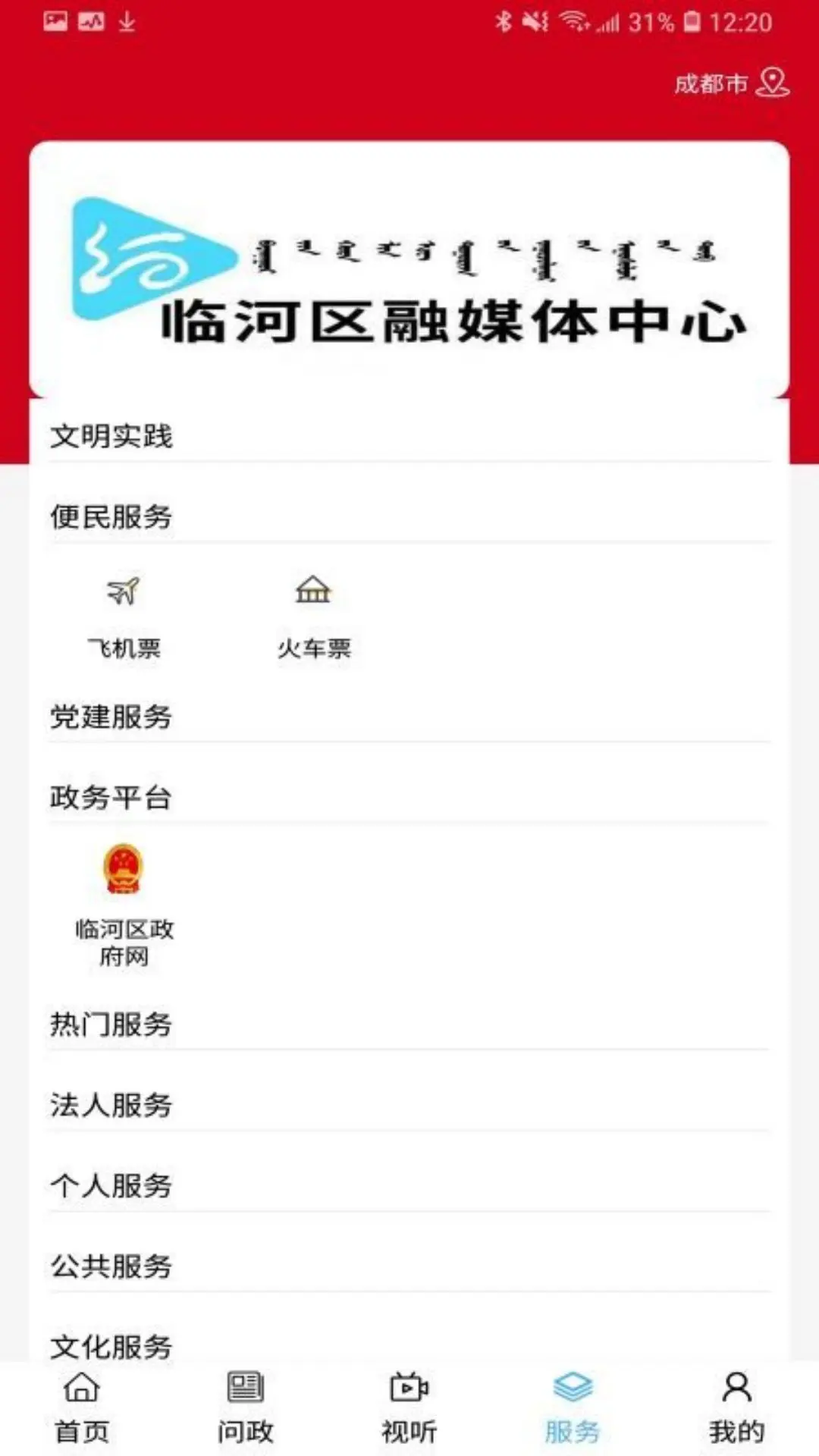Switch to the 问政 tab
Viewport: 819px width, 1456px height.
(243, 1405)
